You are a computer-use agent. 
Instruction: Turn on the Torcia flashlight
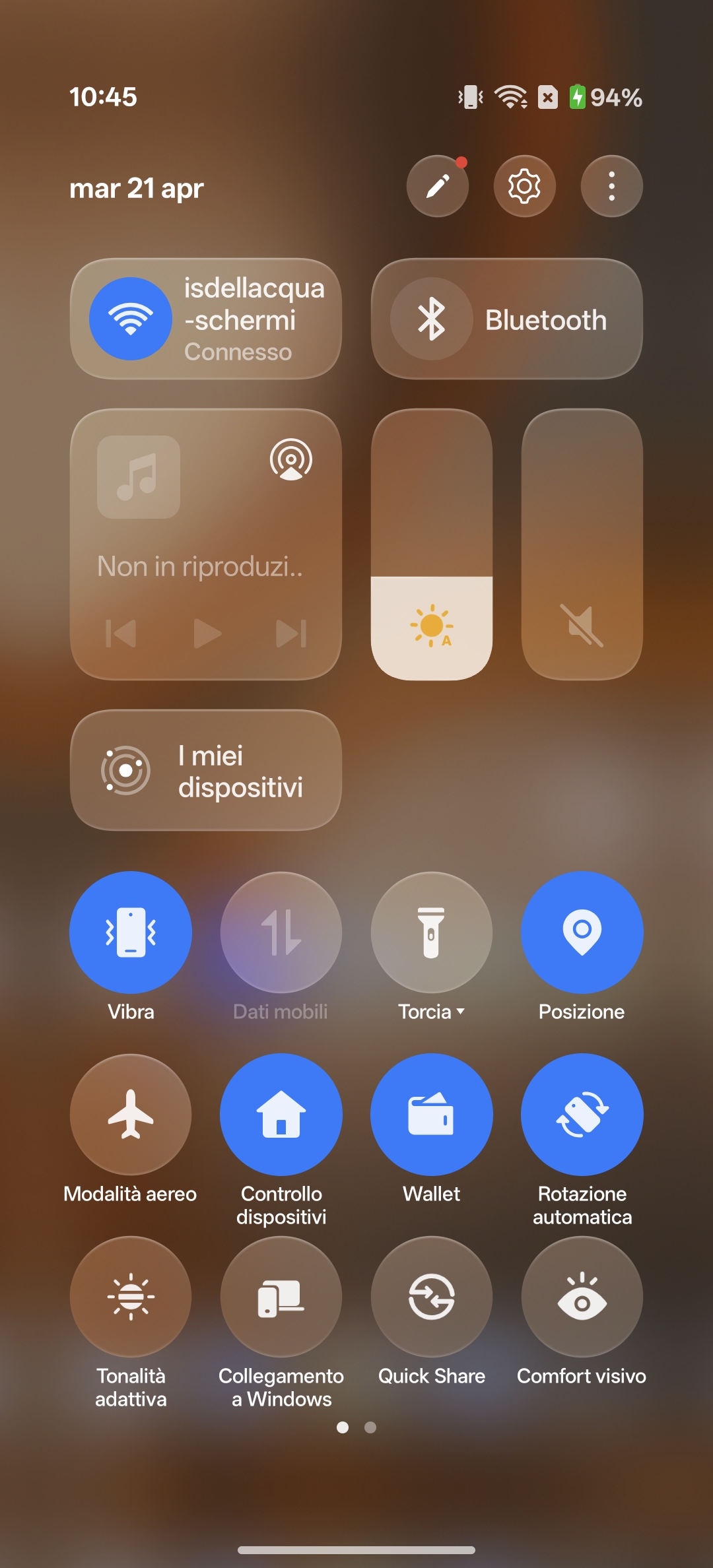point(432,932)
